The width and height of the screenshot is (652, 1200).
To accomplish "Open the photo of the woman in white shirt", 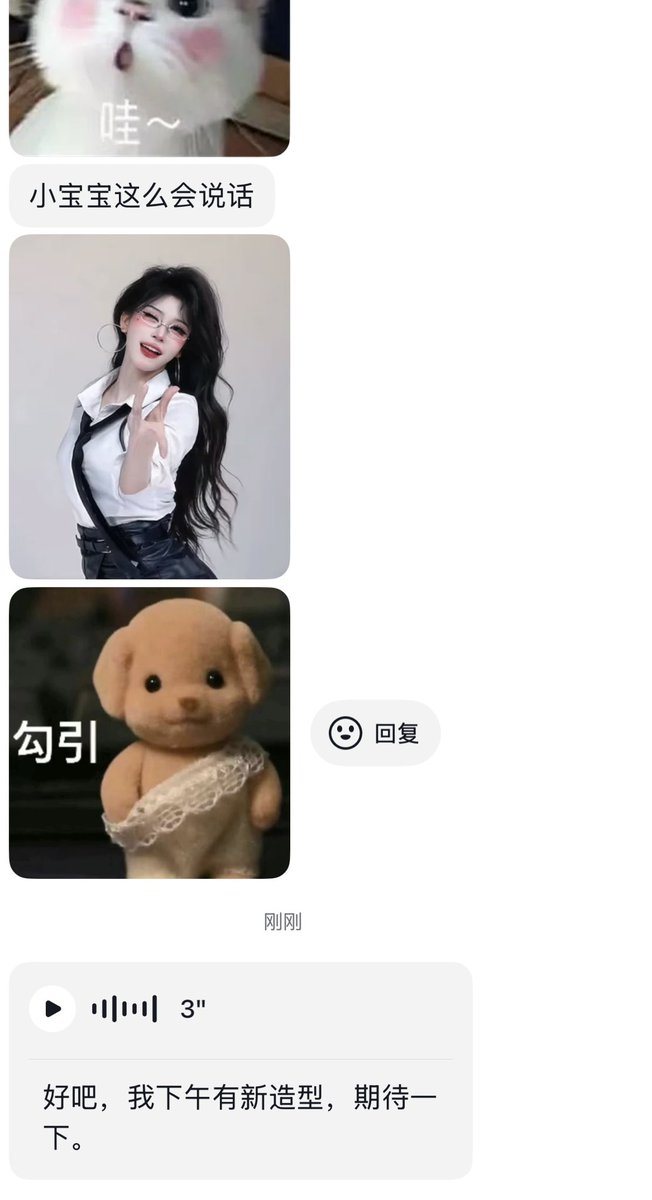I will coord(149,406).
